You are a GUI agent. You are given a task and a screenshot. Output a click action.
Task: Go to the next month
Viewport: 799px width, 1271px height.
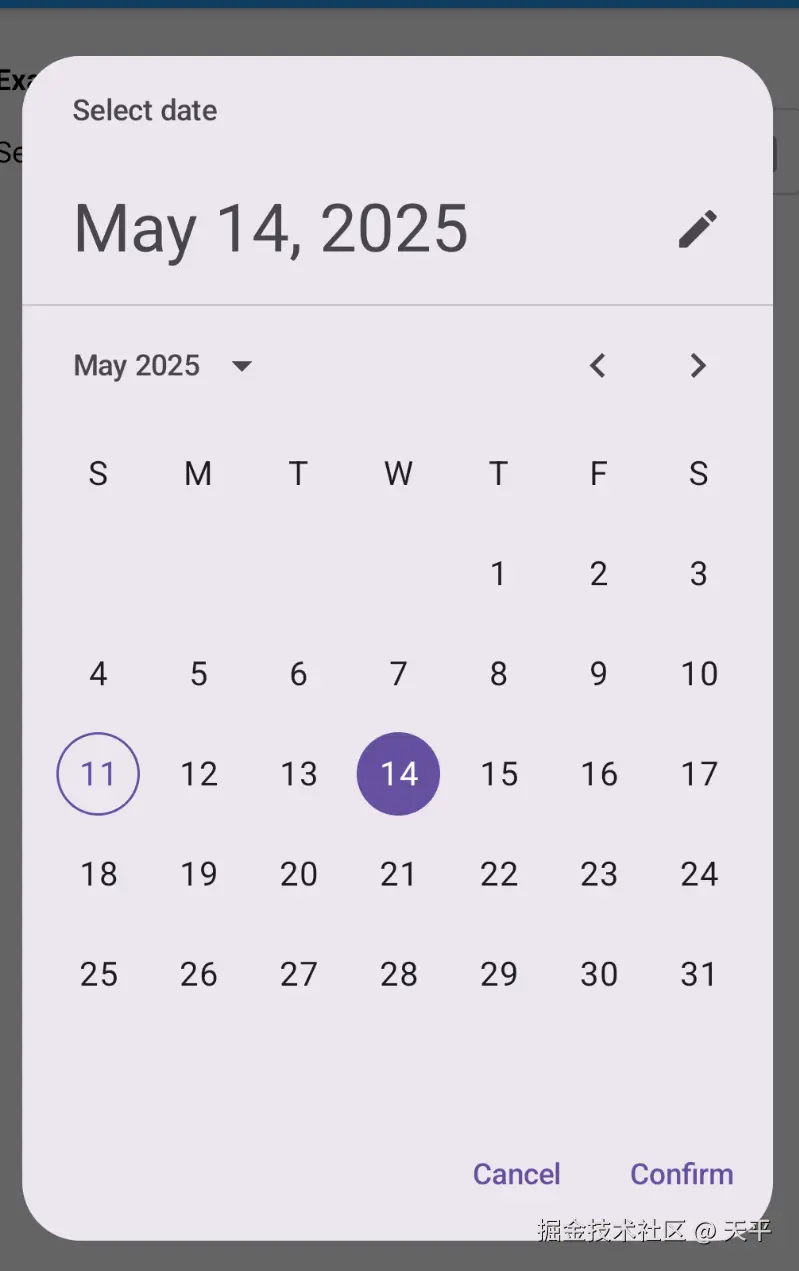[x=698, y=366]
